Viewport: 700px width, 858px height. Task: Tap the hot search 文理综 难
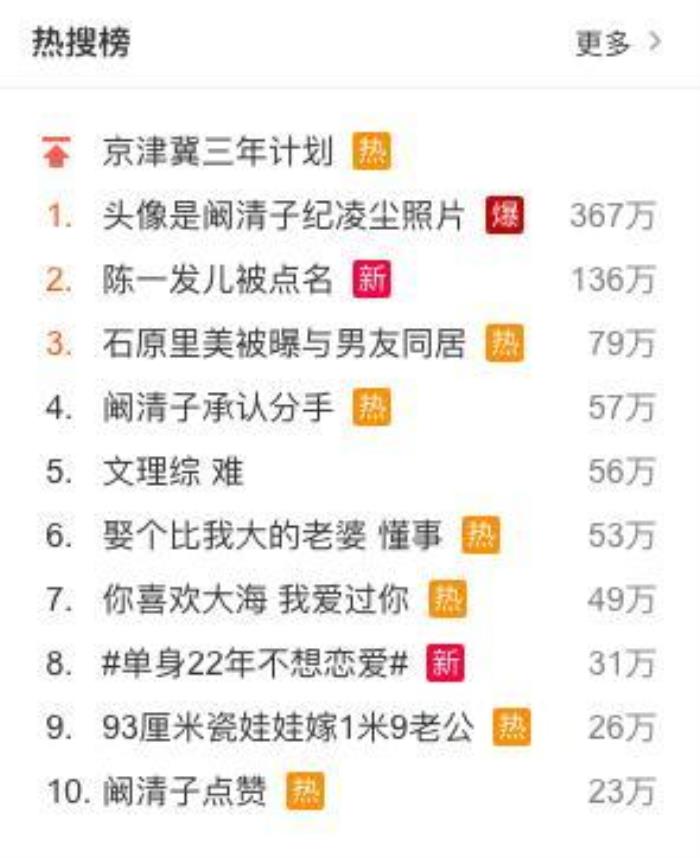(x=173, y=471)
